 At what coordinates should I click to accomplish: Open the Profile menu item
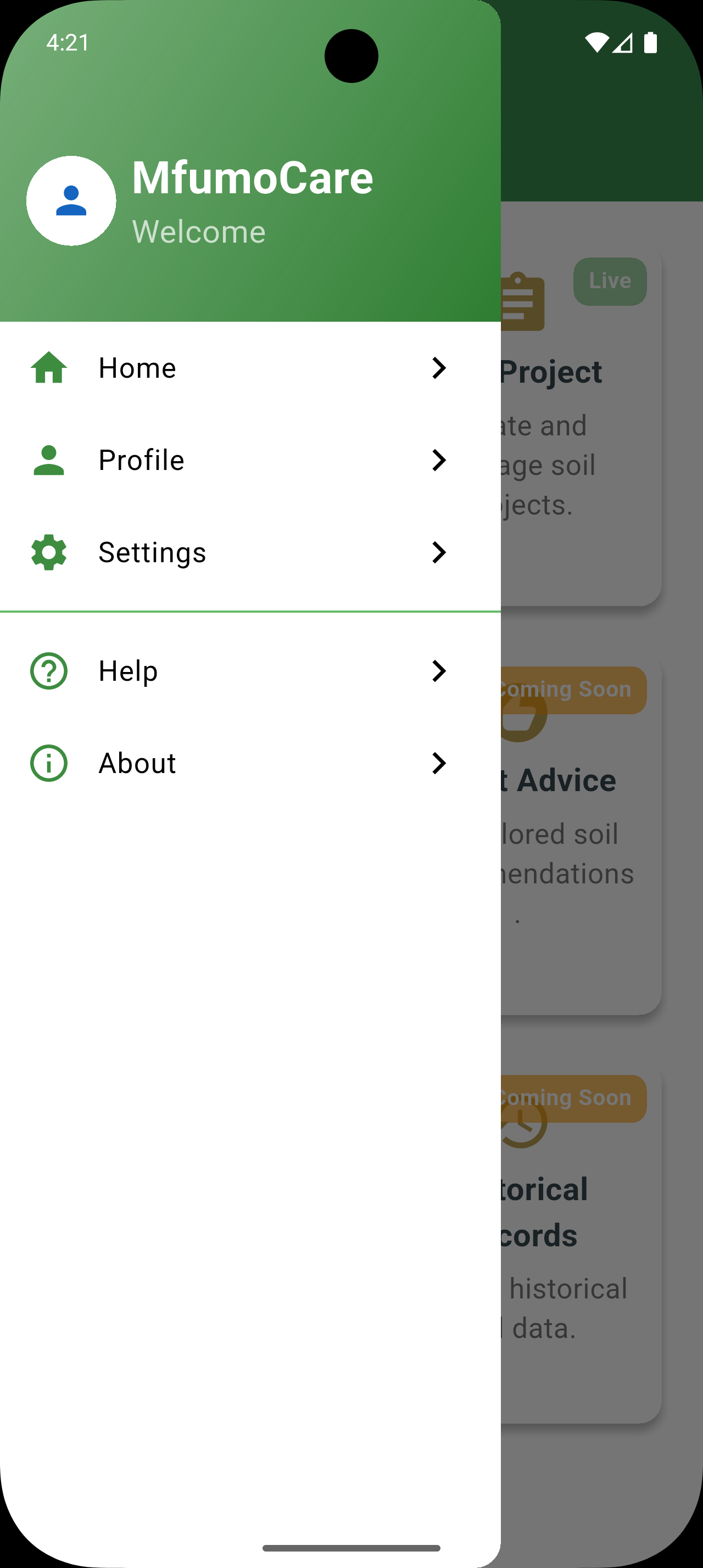[x=250, y=460]
